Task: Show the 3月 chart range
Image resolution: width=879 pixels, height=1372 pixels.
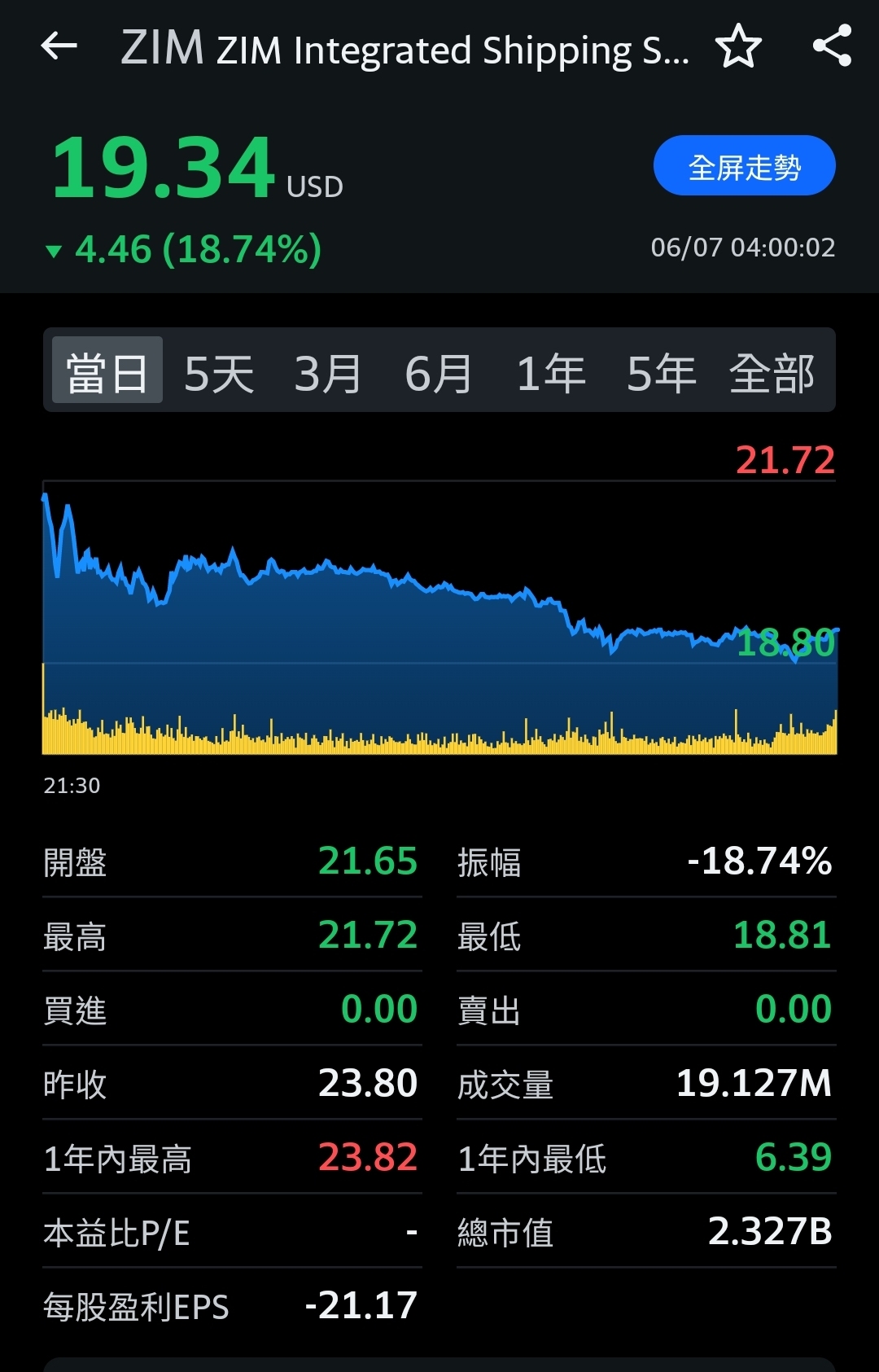Action: [x=328, y=373]
